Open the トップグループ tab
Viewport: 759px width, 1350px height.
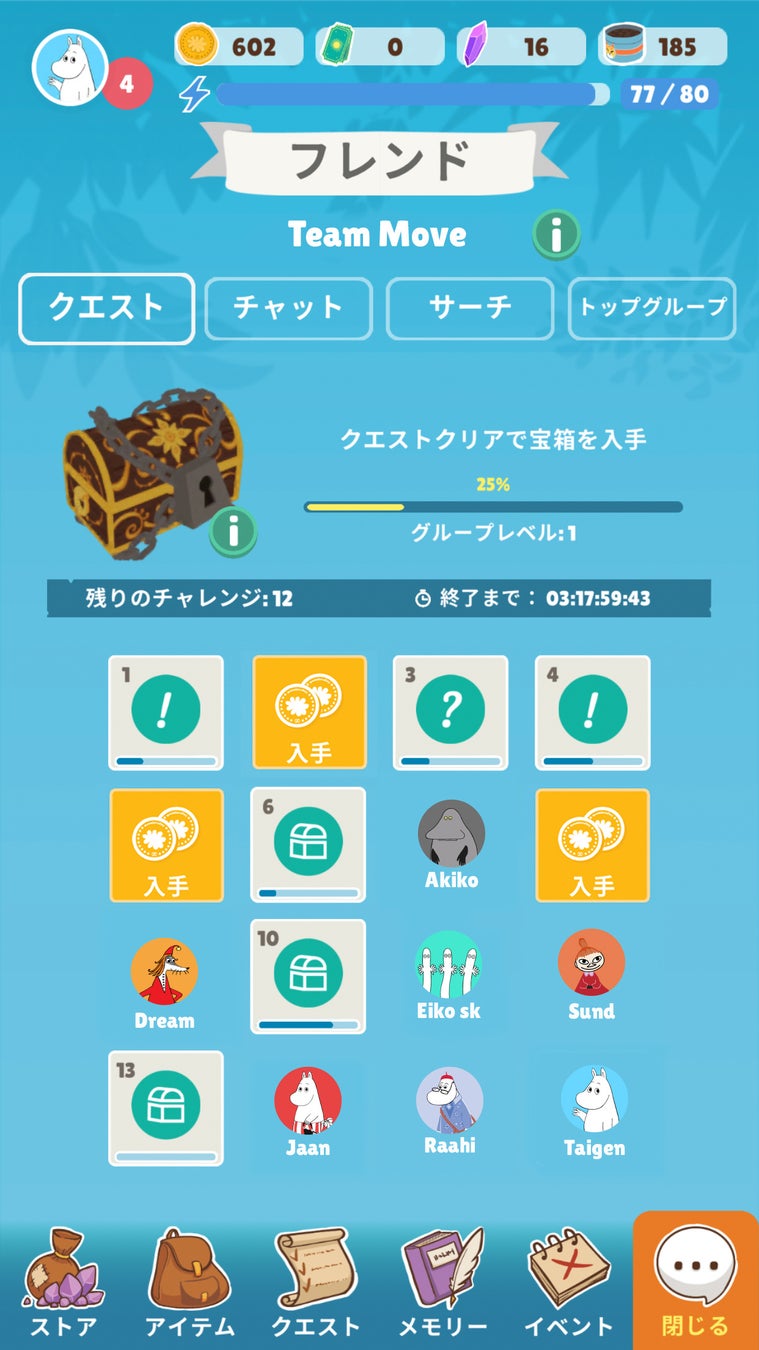(651, 308)
